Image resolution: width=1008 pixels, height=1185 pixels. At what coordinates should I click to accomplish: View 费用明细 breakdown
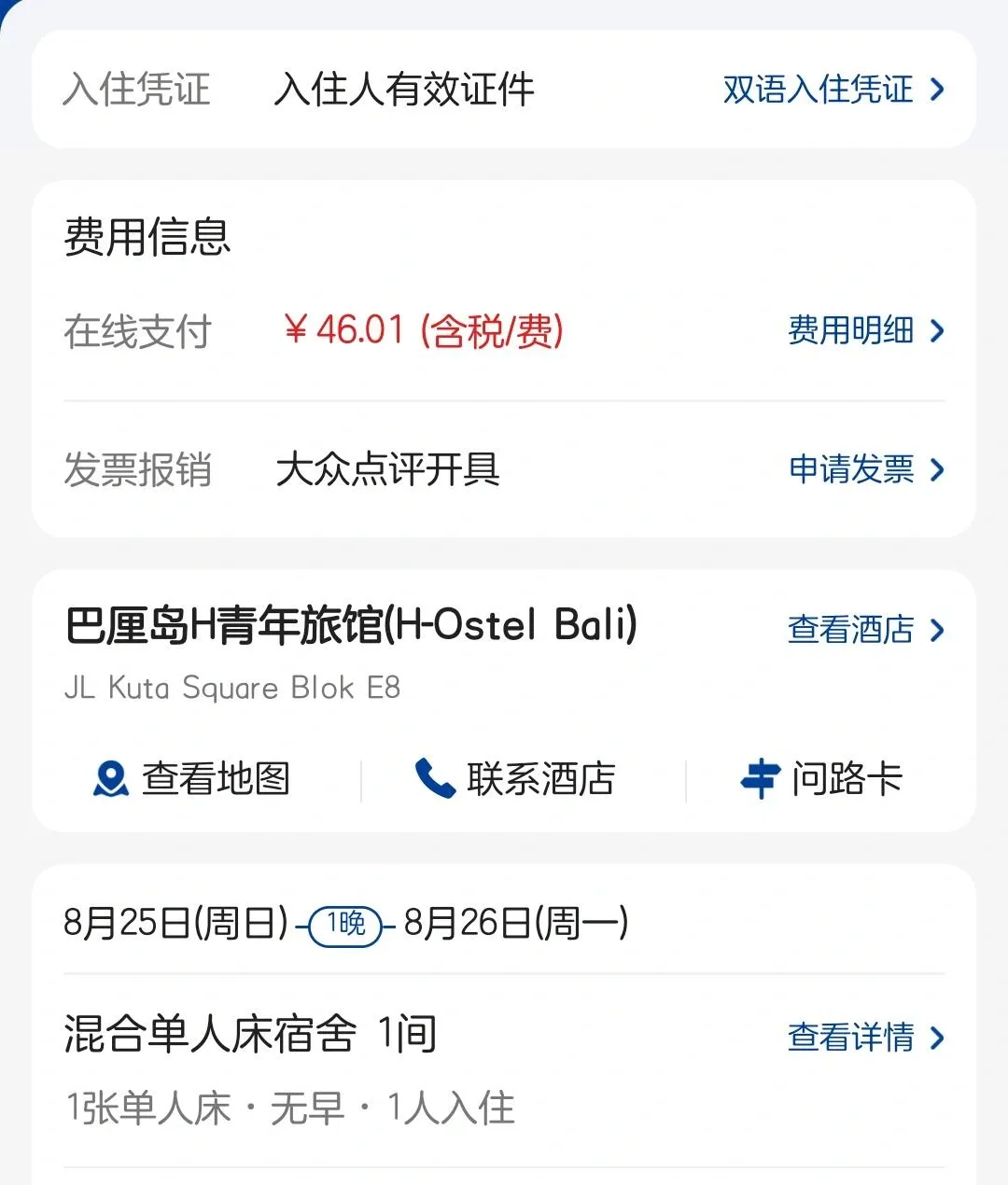865,330
